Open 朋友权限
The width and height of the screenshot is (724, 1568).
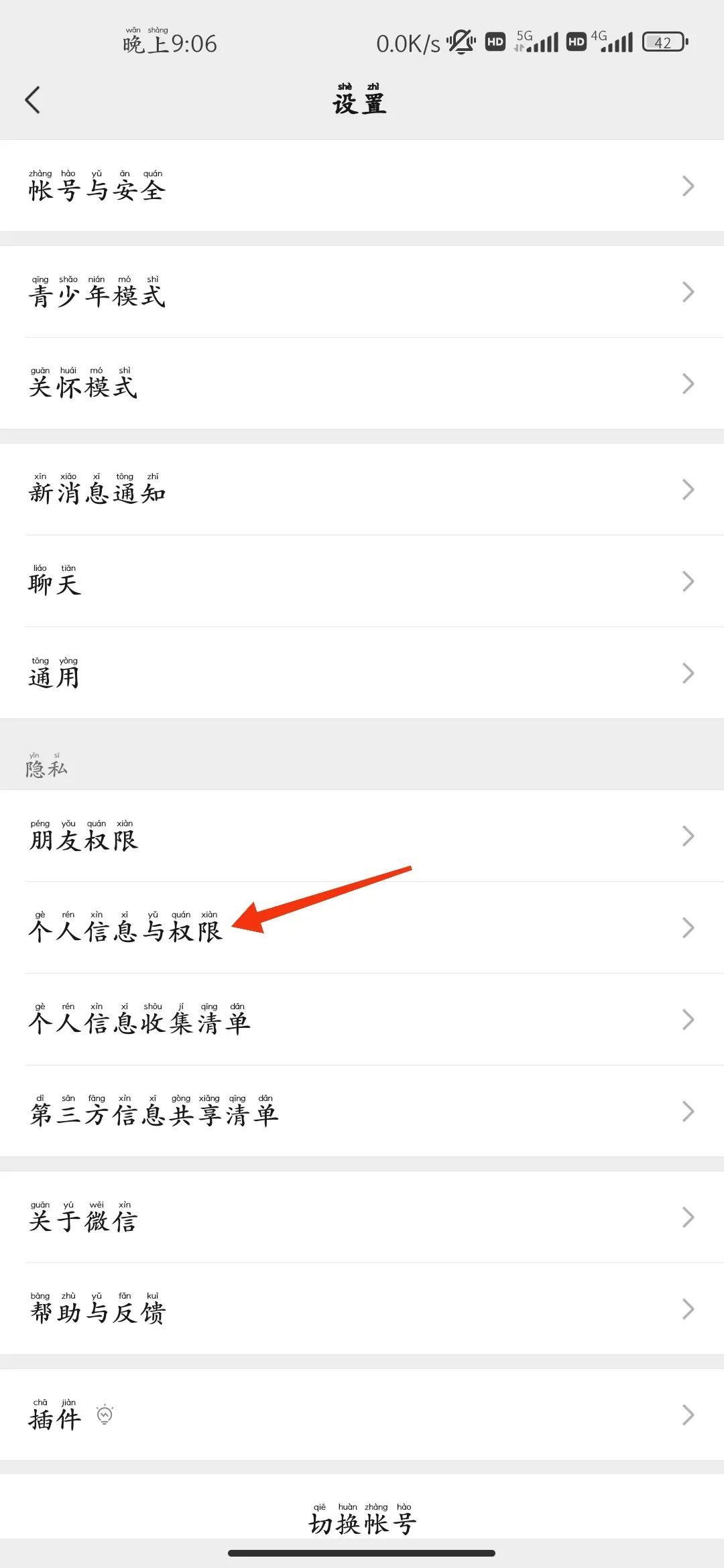coord(362,836)
